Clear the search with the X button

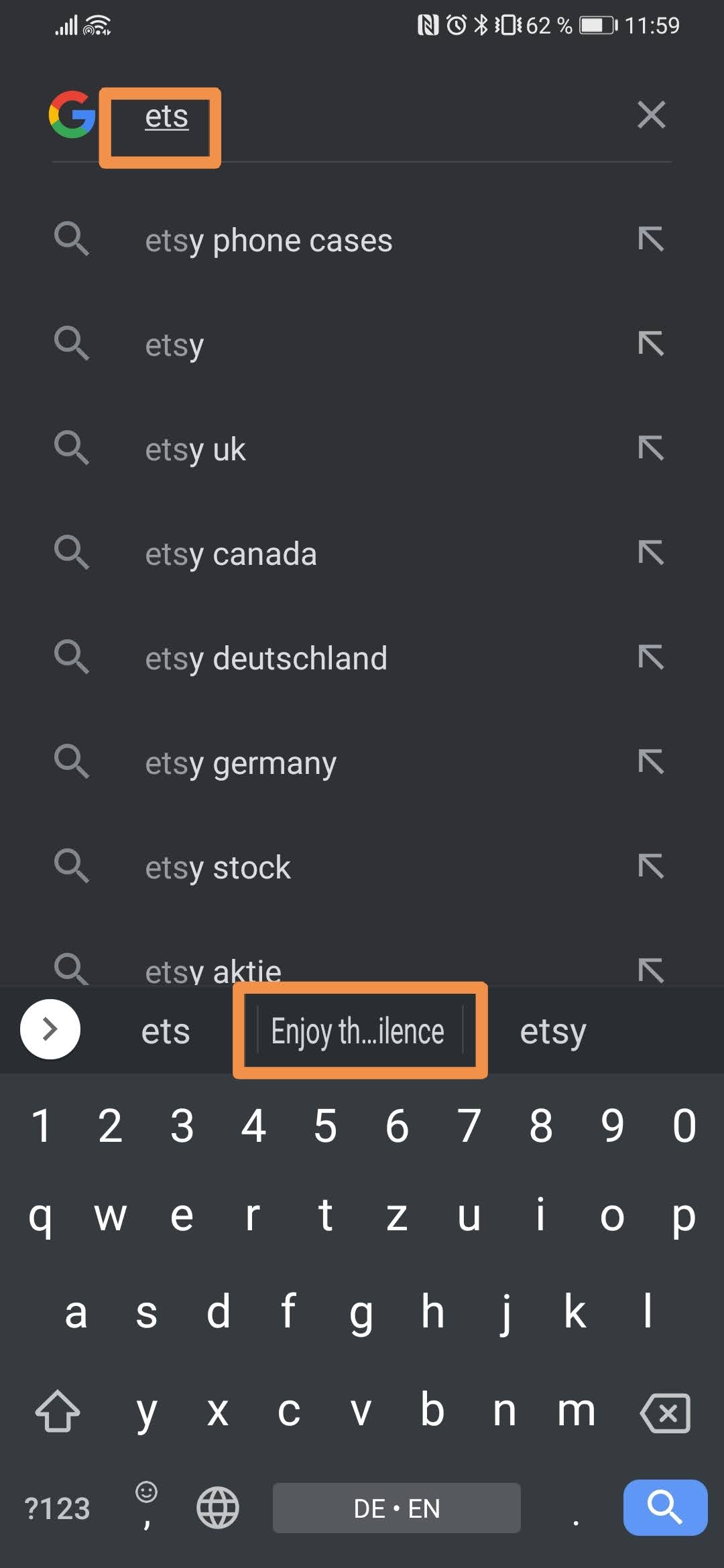pos(651,115)
